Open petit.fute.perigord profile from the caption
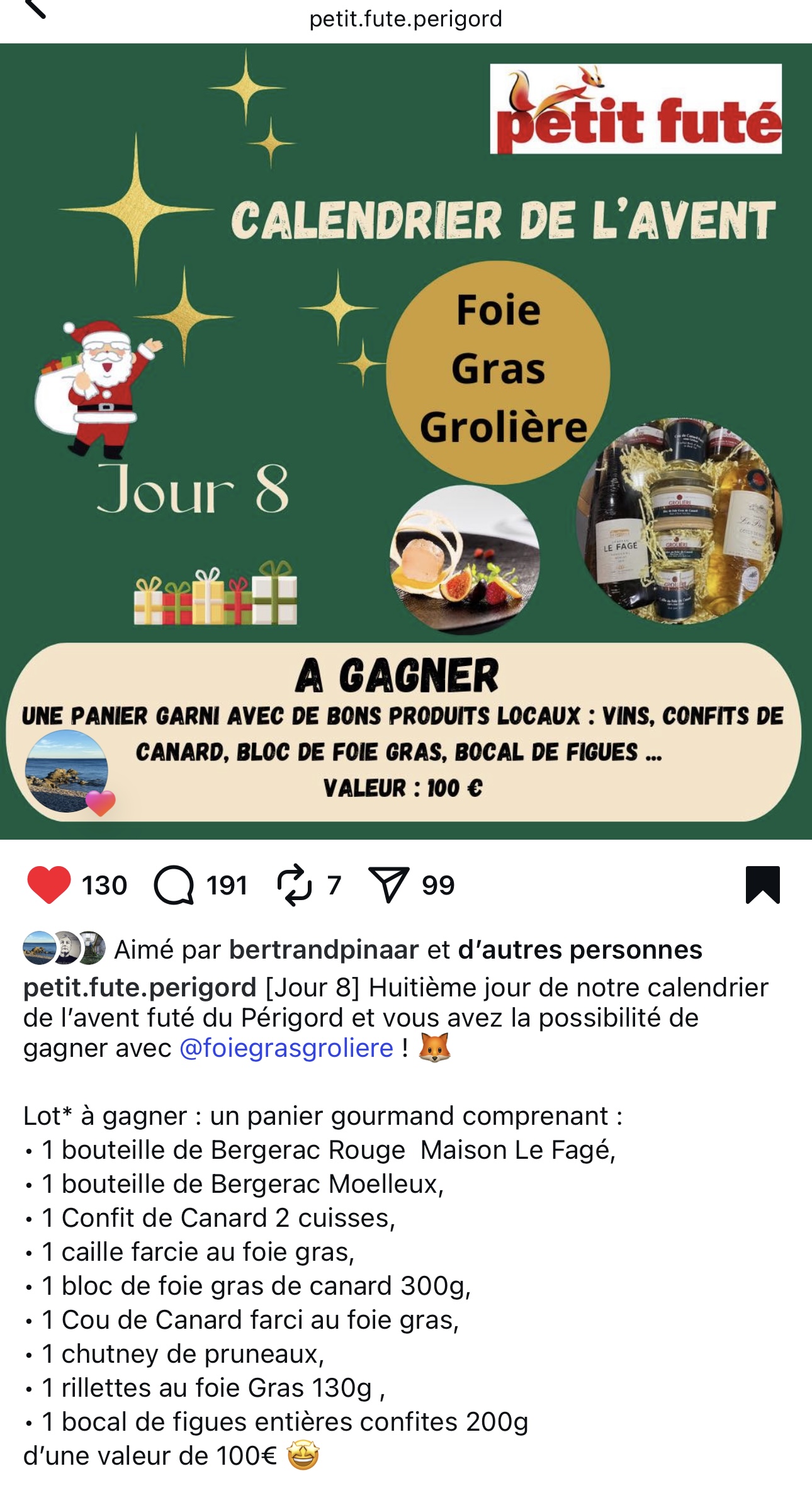Screen dimensions: 812x1505 (x=140, y=988)
